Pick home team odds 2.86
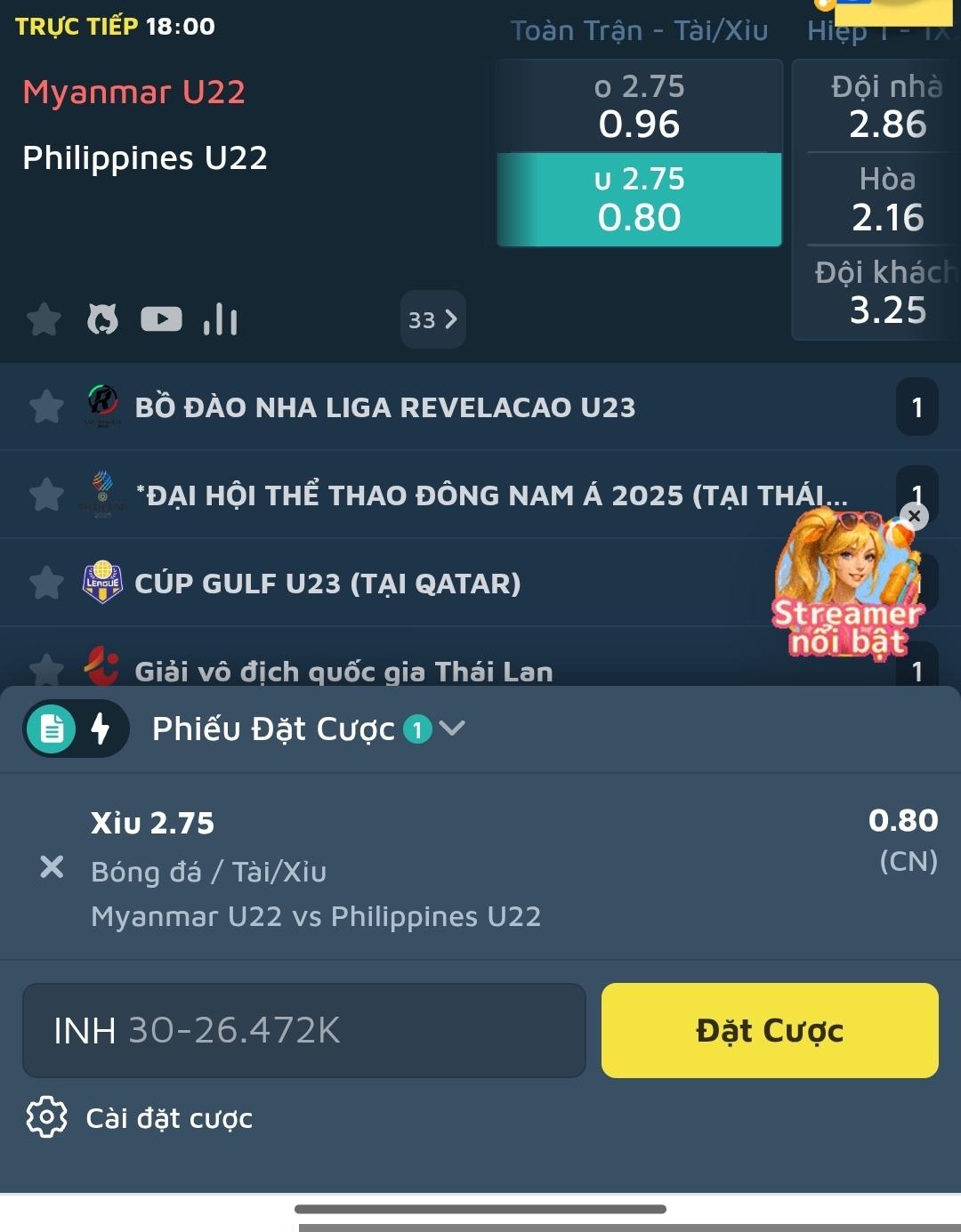 tap(886, 107)
